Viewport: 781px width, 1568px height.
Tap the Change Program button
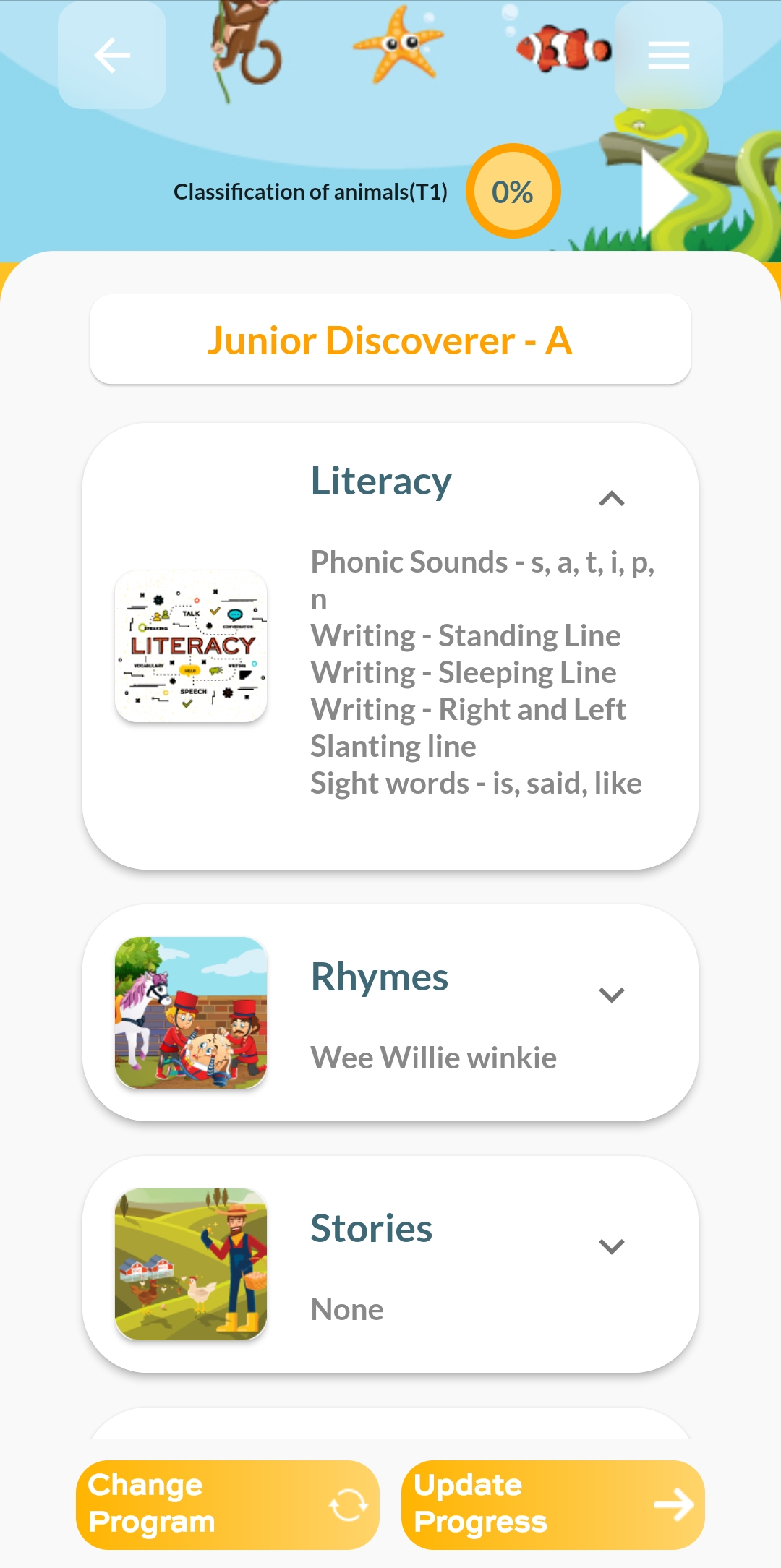click(227, 1504)
